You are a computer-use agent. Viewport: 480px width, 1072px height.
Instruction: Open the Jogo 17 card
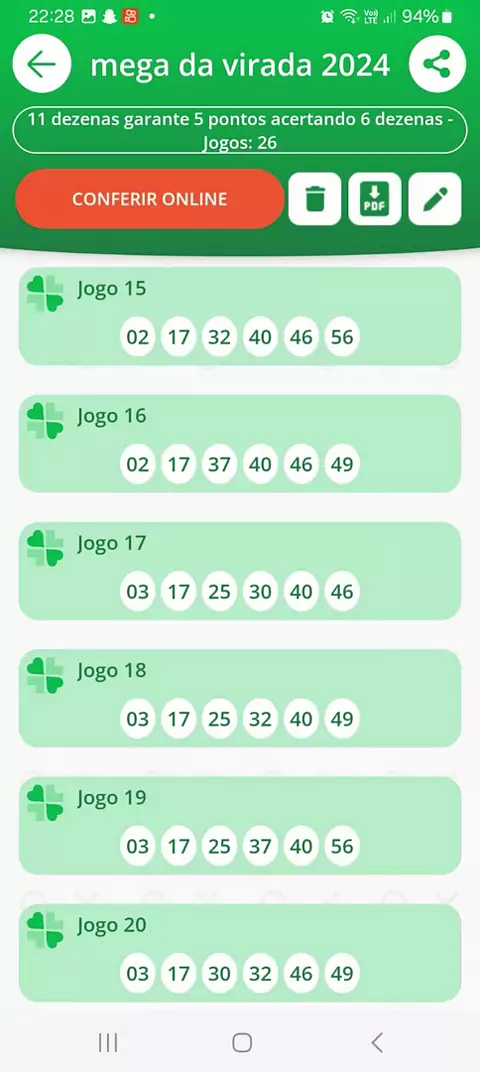[x=240, y=571]
